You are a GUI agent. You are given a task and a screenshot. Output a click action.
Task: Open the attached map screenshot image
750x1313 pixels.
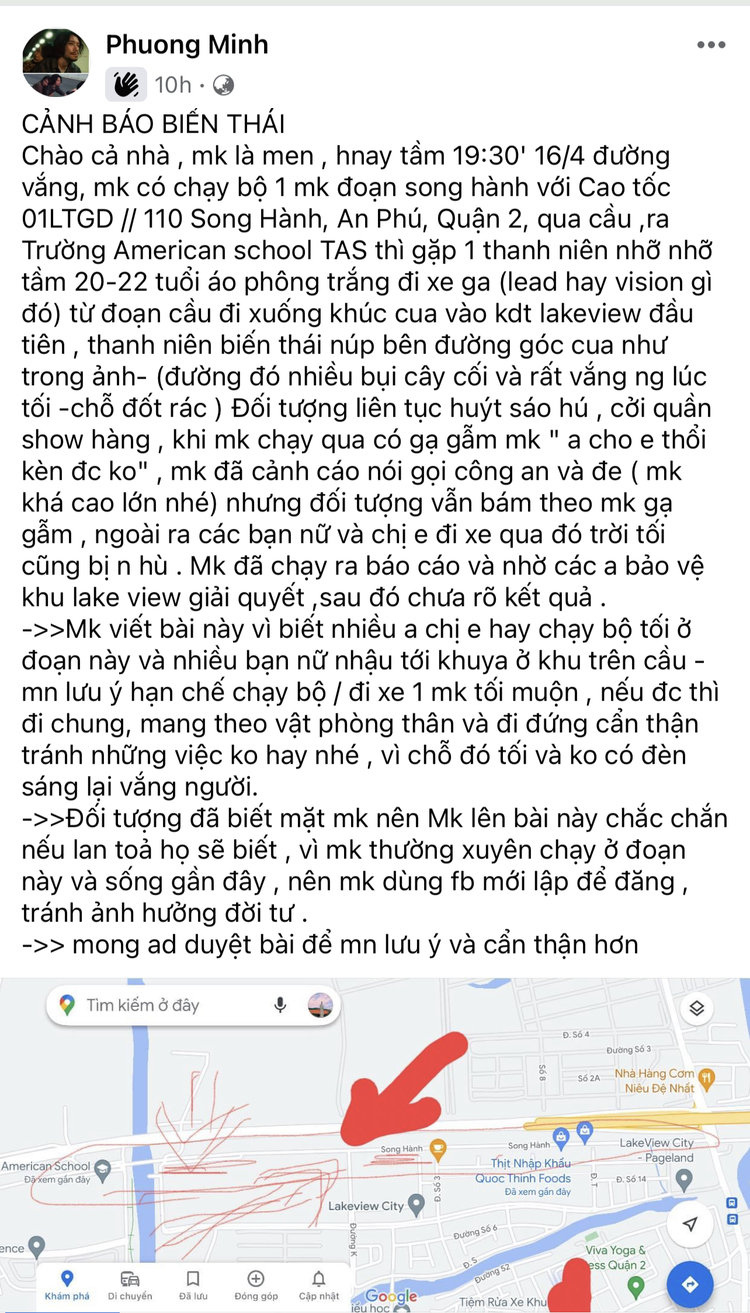point(375,1145)
